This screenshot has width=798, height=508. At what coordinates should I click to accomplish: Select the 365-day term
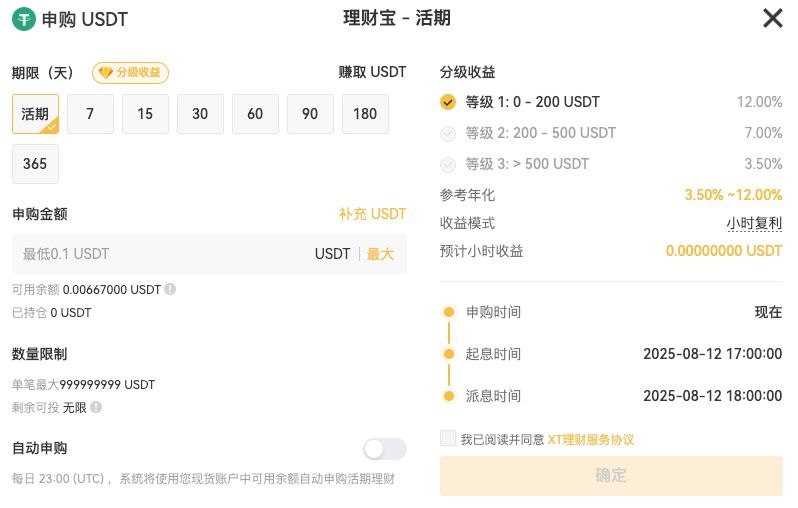click(x=35, y=164)
